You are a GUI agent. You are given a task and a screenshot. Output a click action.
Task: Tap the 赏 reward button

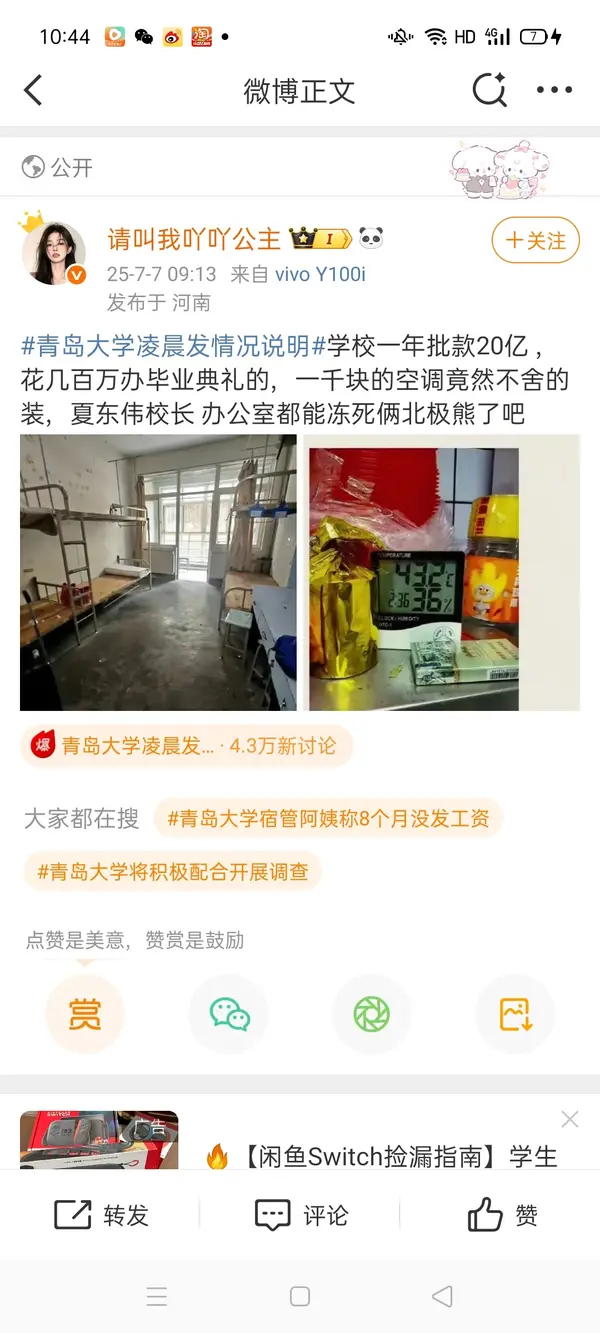[x=85, y=1014]
